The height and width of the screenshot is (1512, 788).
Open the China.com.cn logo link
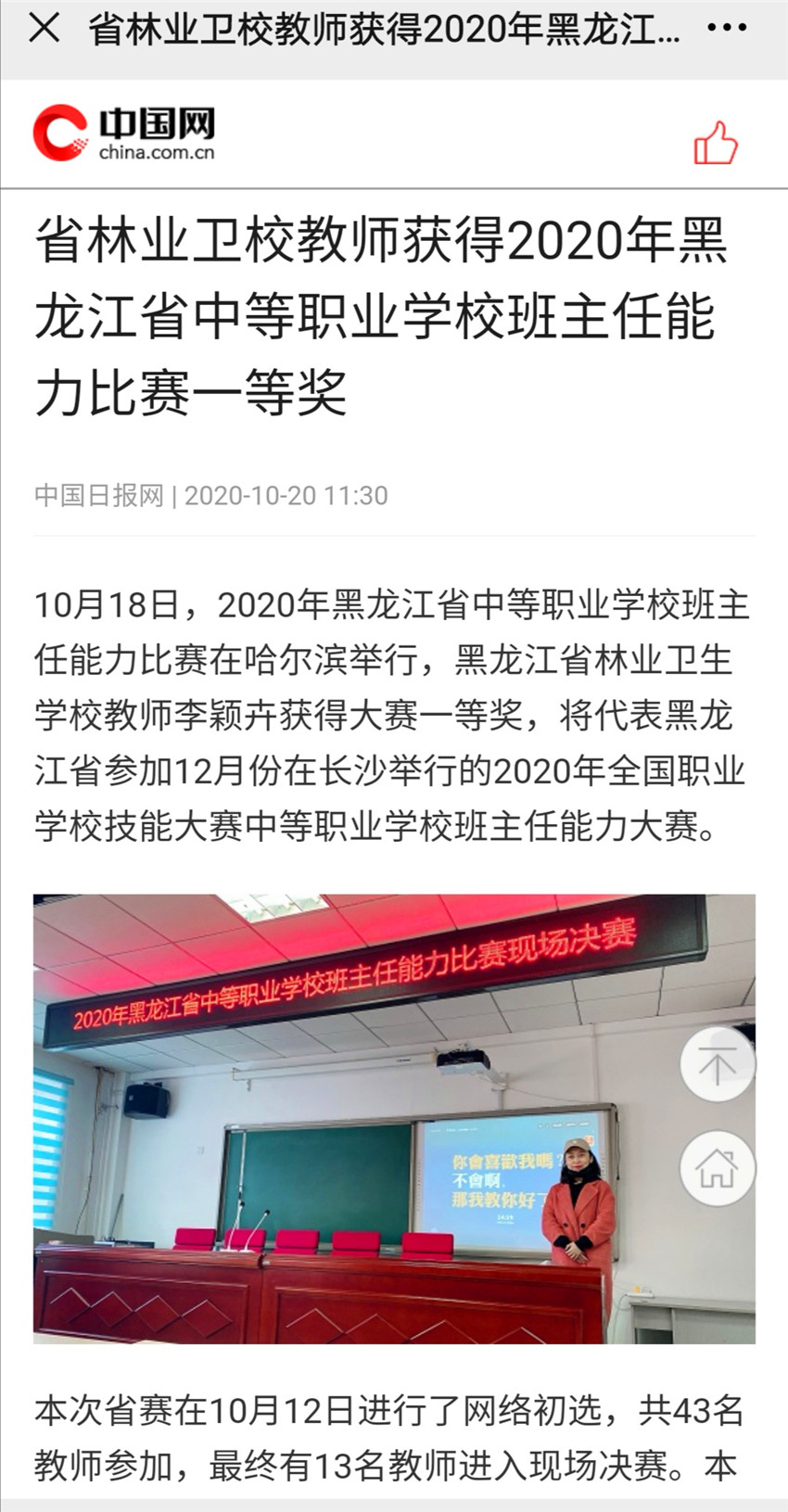[124, 133]
